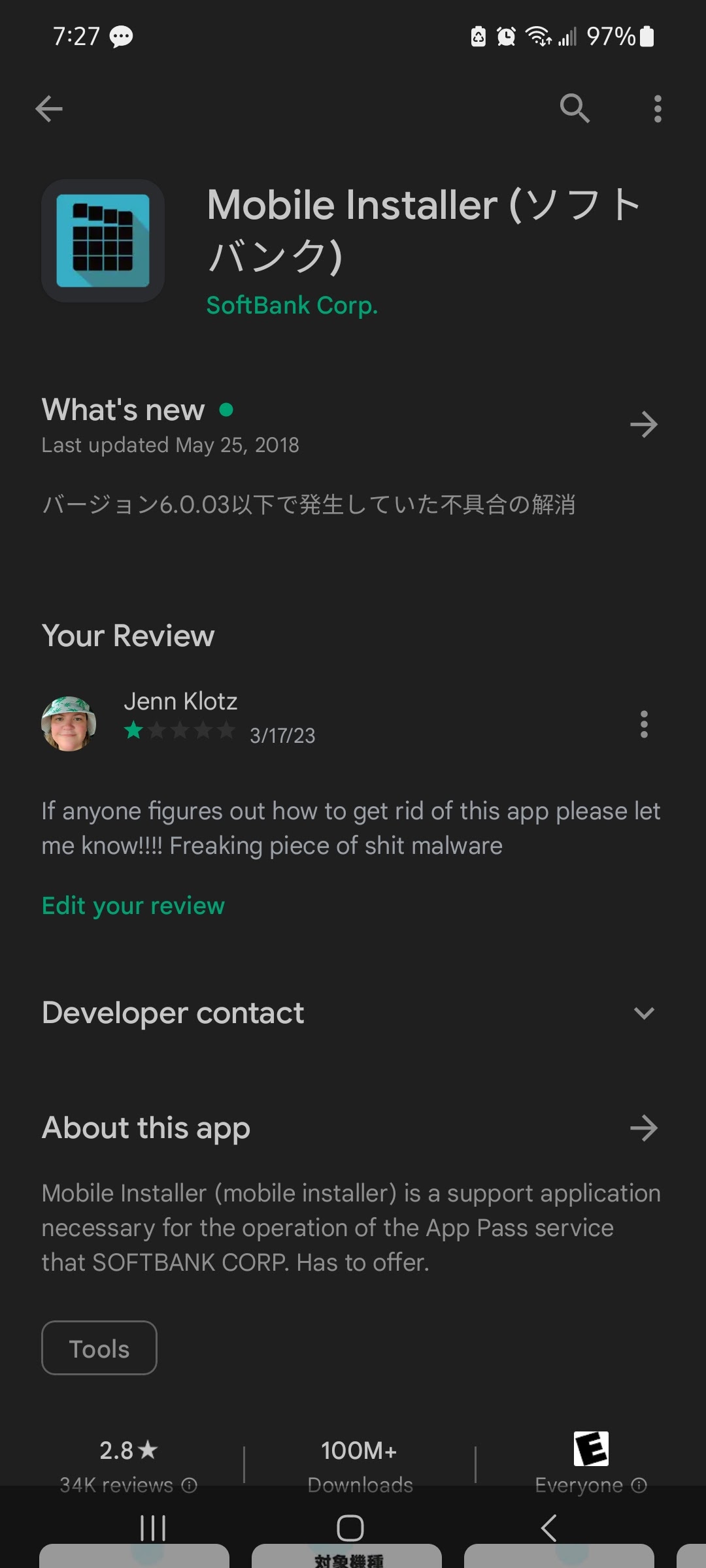Image resolution: width=706 pixels, height=1568 pixels.
Task: Tap Edit your review
Action: tap(133, 906)
